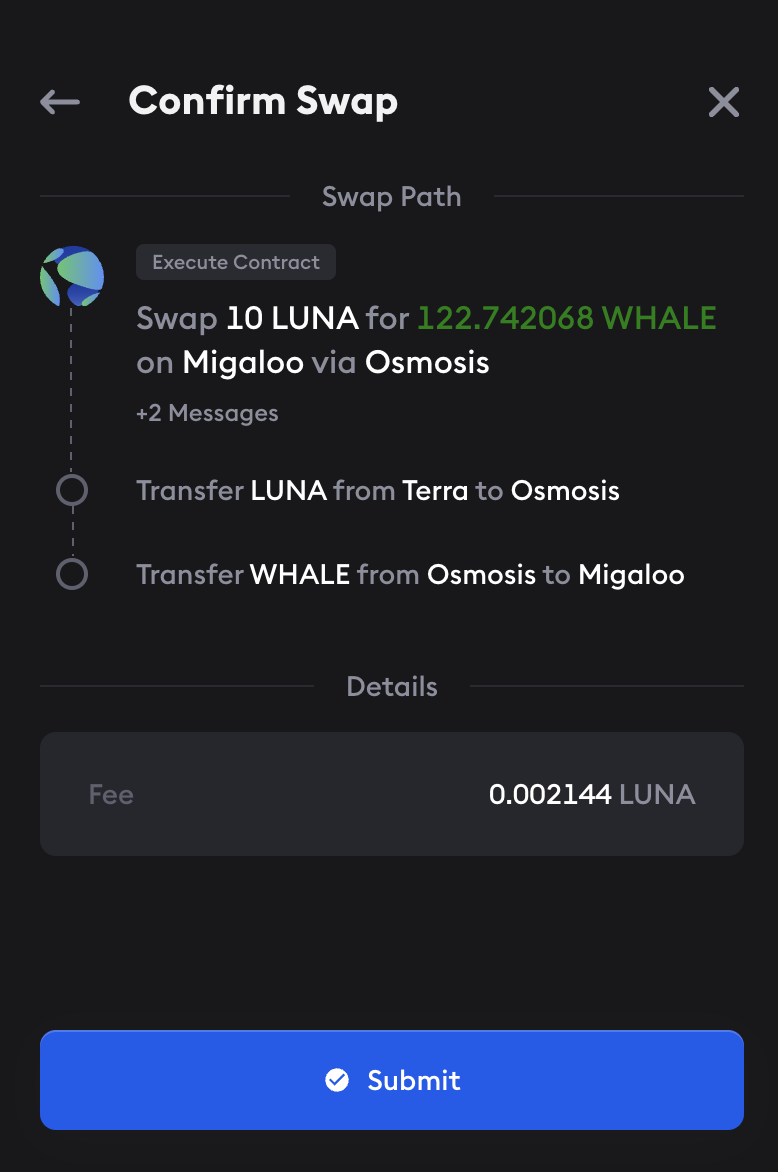The image size is (778, 1172).
Task: Expand the +2 Messages details
Action: [x=207, y=413]
